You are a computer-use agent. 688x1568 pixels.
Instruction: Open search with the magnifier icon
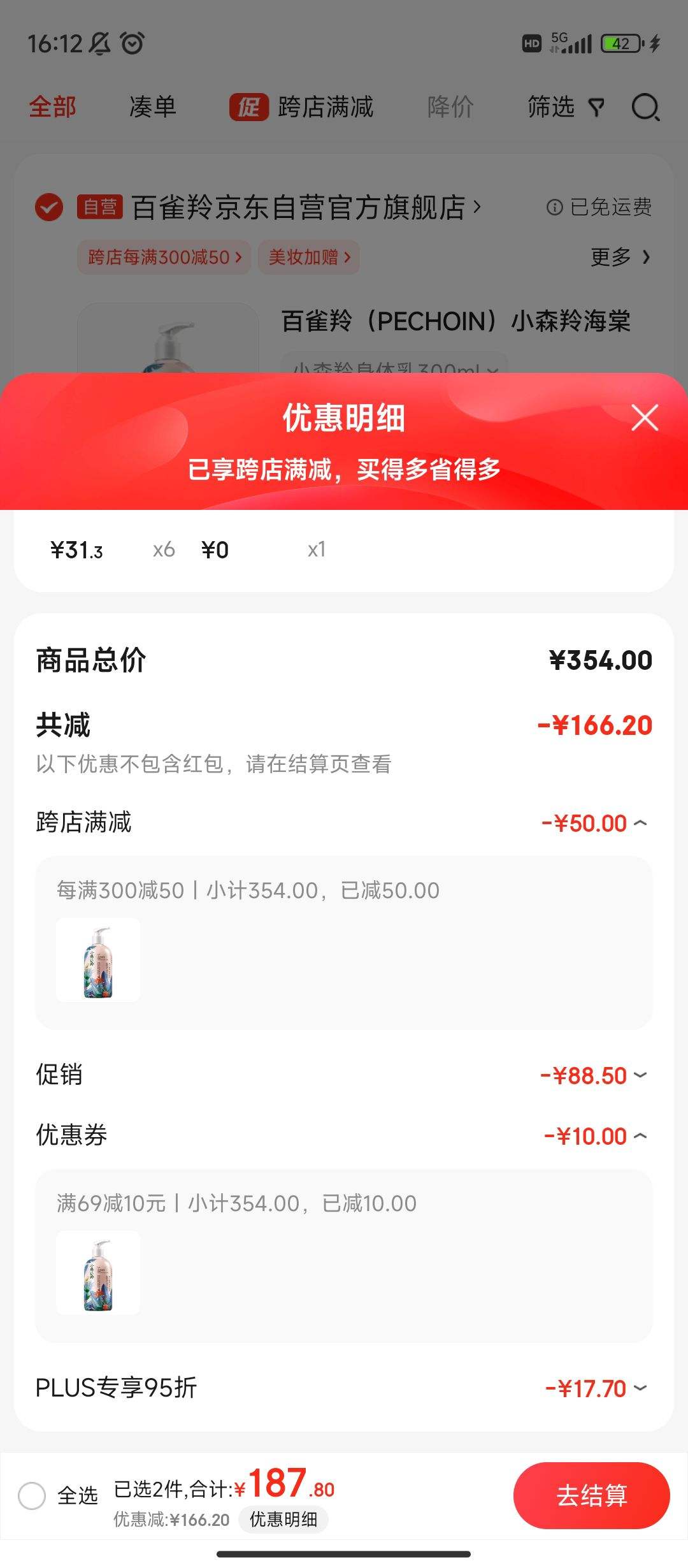click(x=645, y=108)
